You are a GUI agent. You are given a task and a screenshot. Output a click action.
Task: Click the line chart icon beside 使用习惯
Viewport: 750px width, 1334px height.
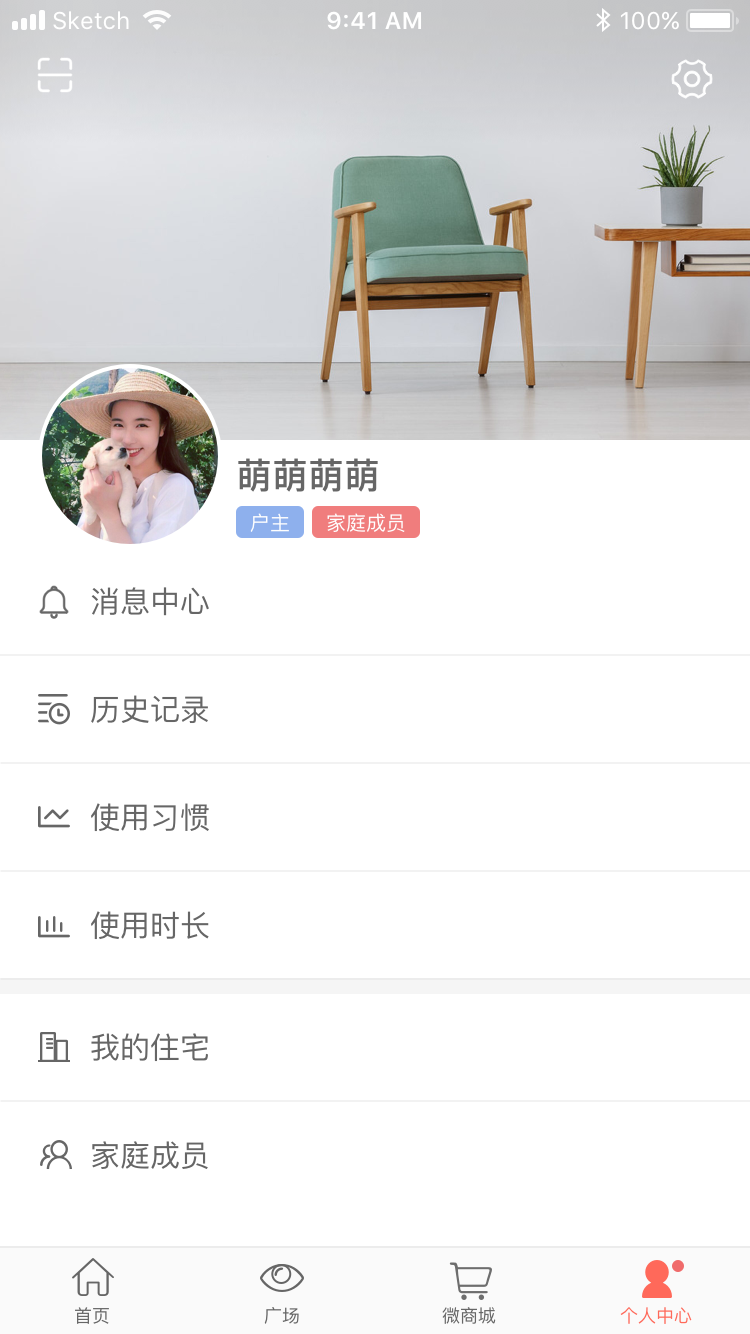[55, 818]
